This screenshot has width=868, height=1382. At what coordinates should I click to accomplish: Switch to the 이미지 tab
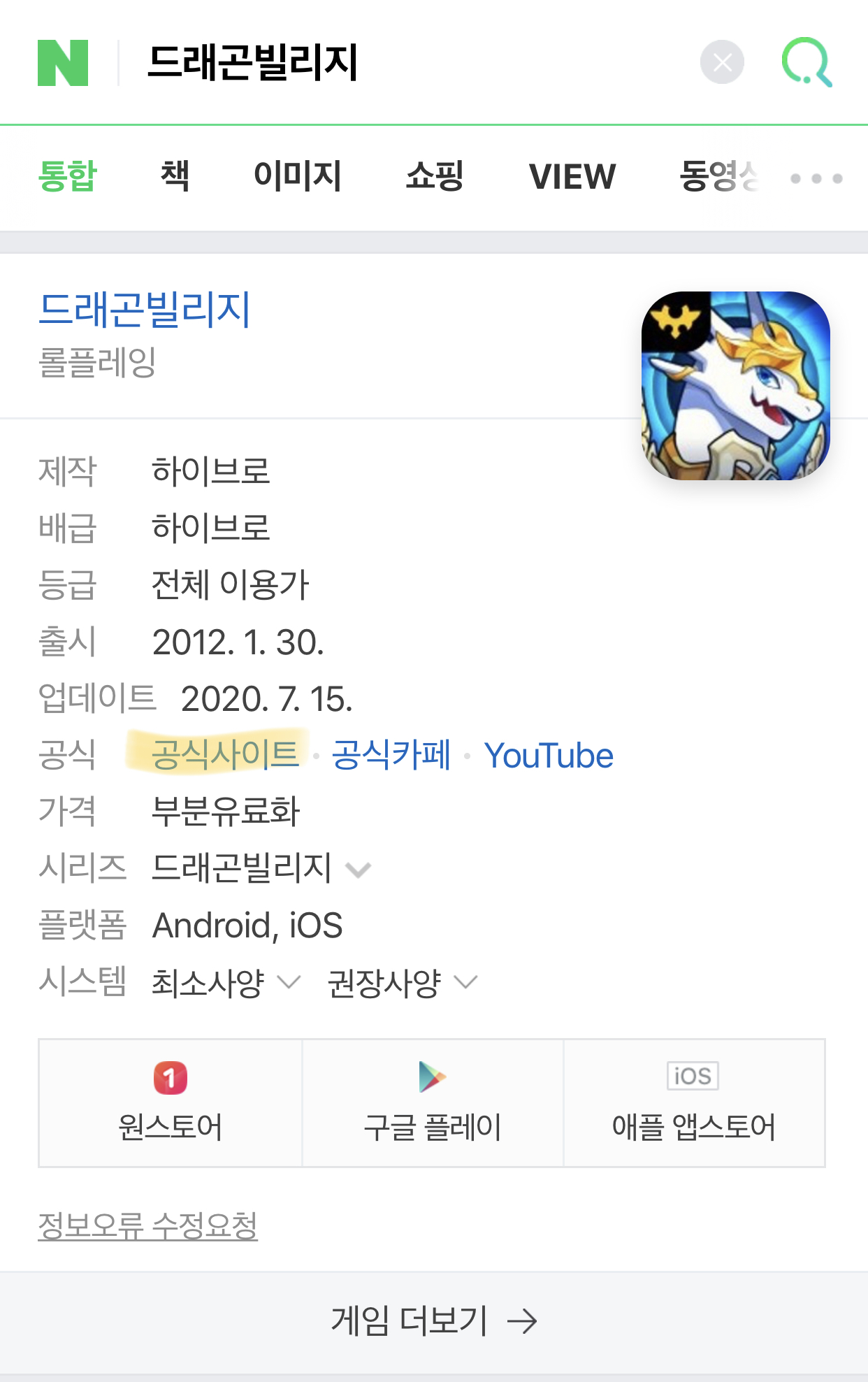pyautogui.click(x=298, y=175)
